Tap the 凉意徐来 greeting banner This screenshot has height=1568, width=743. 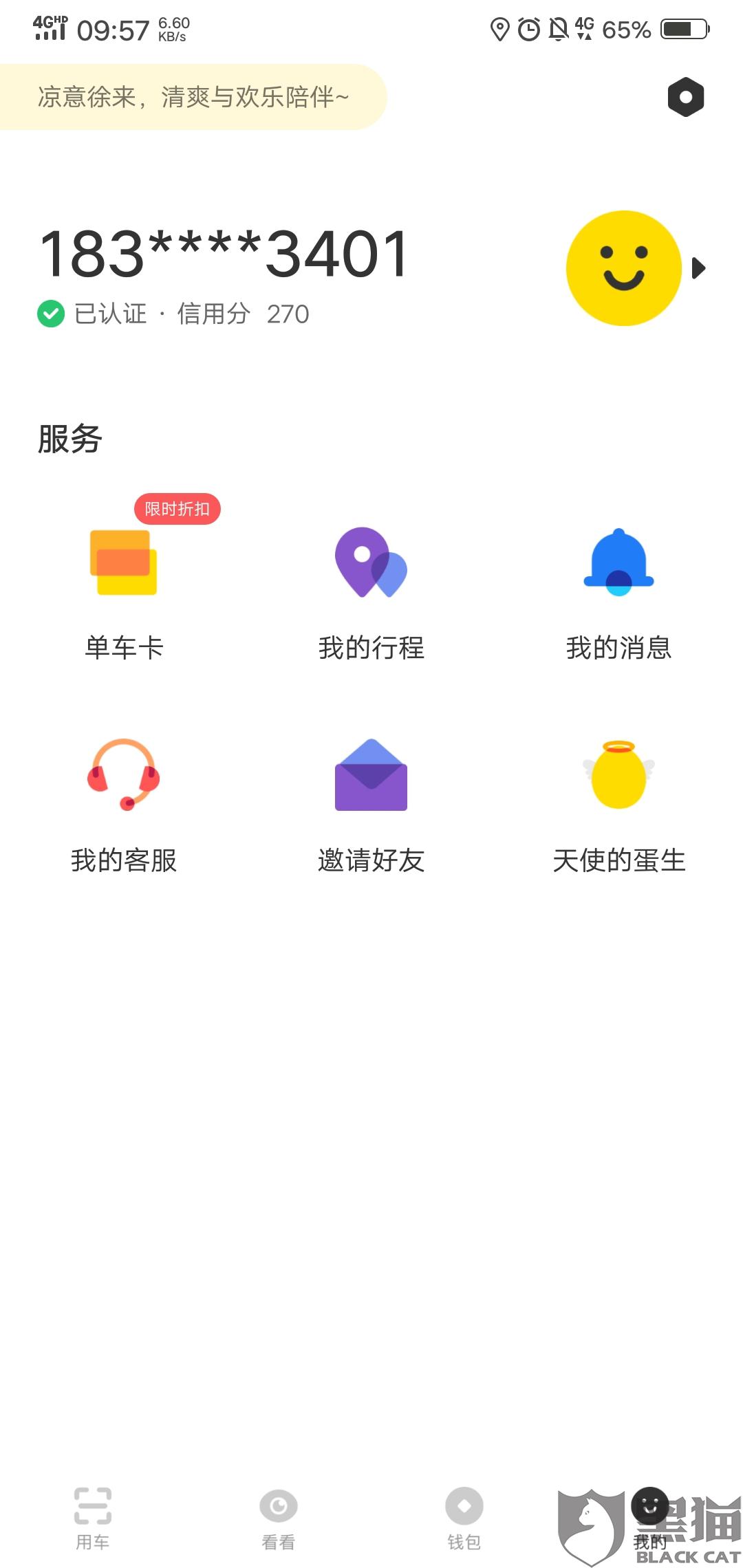(x=193, y=97)
